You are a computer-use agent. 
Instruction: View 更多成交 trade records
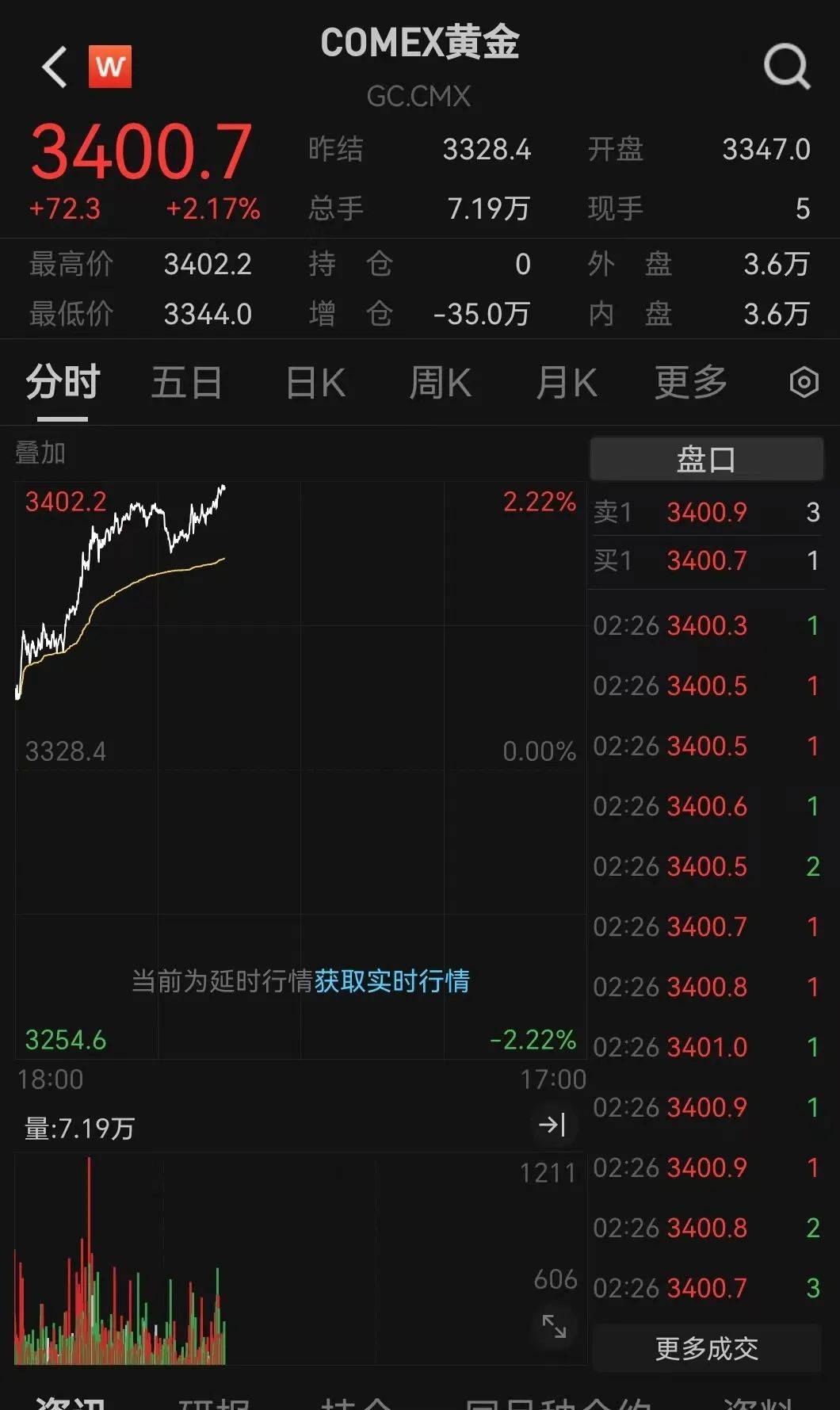click(706, 1348)
